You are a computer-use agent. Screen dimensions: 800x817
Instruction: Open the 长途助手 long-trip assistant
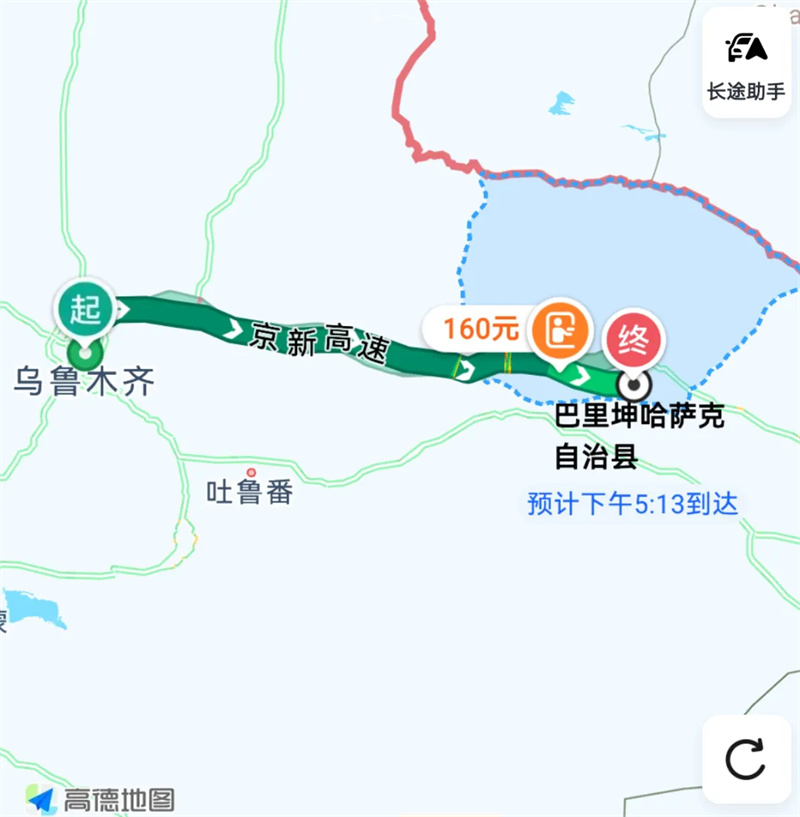point(744,63)
